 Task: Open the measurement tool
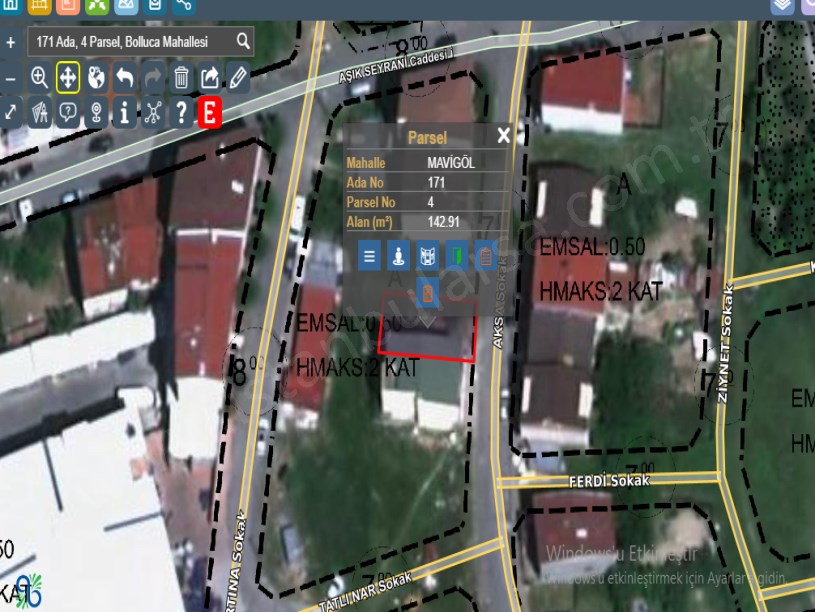click(x=39, y=111)
